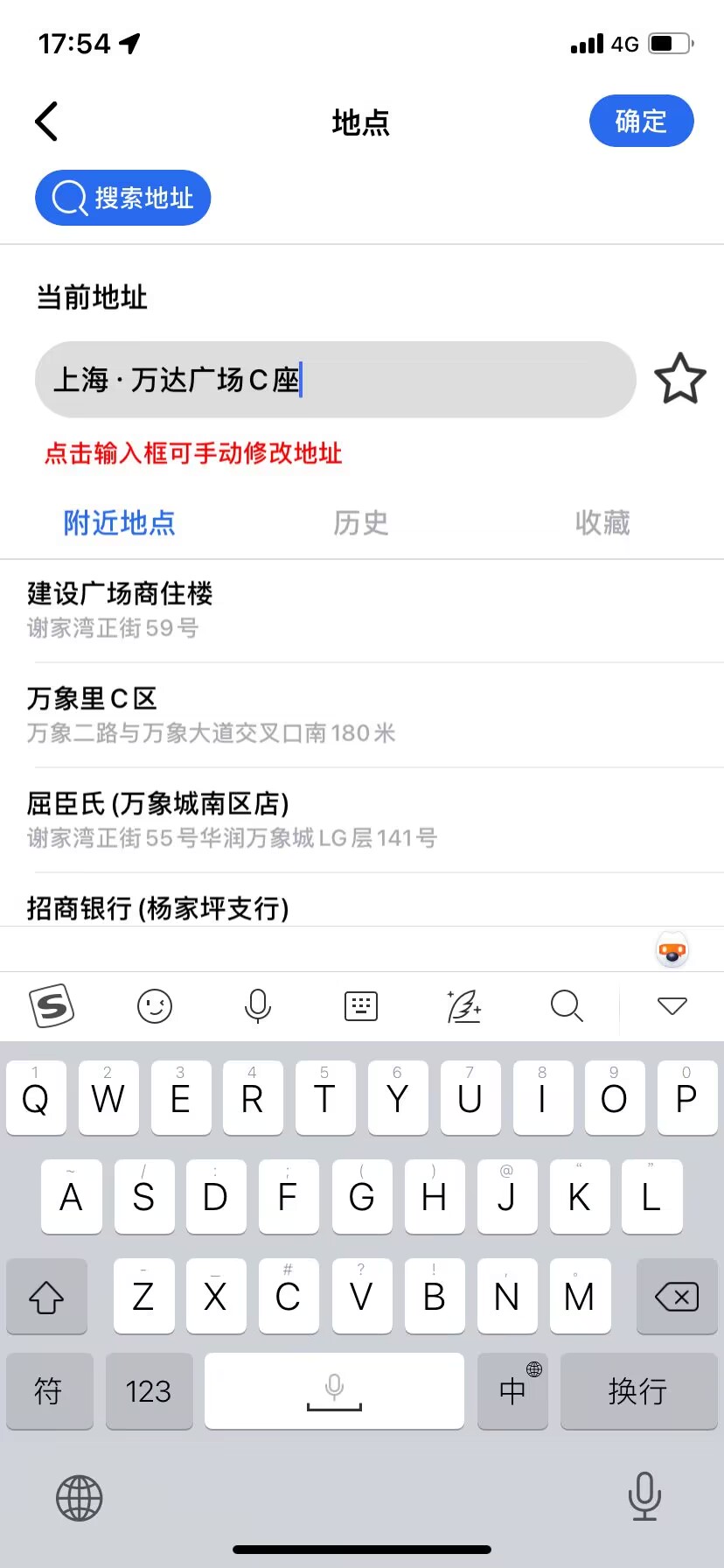Open the keyboard toolbar search icon
724x1568 pixels.
coord(567,1006)
